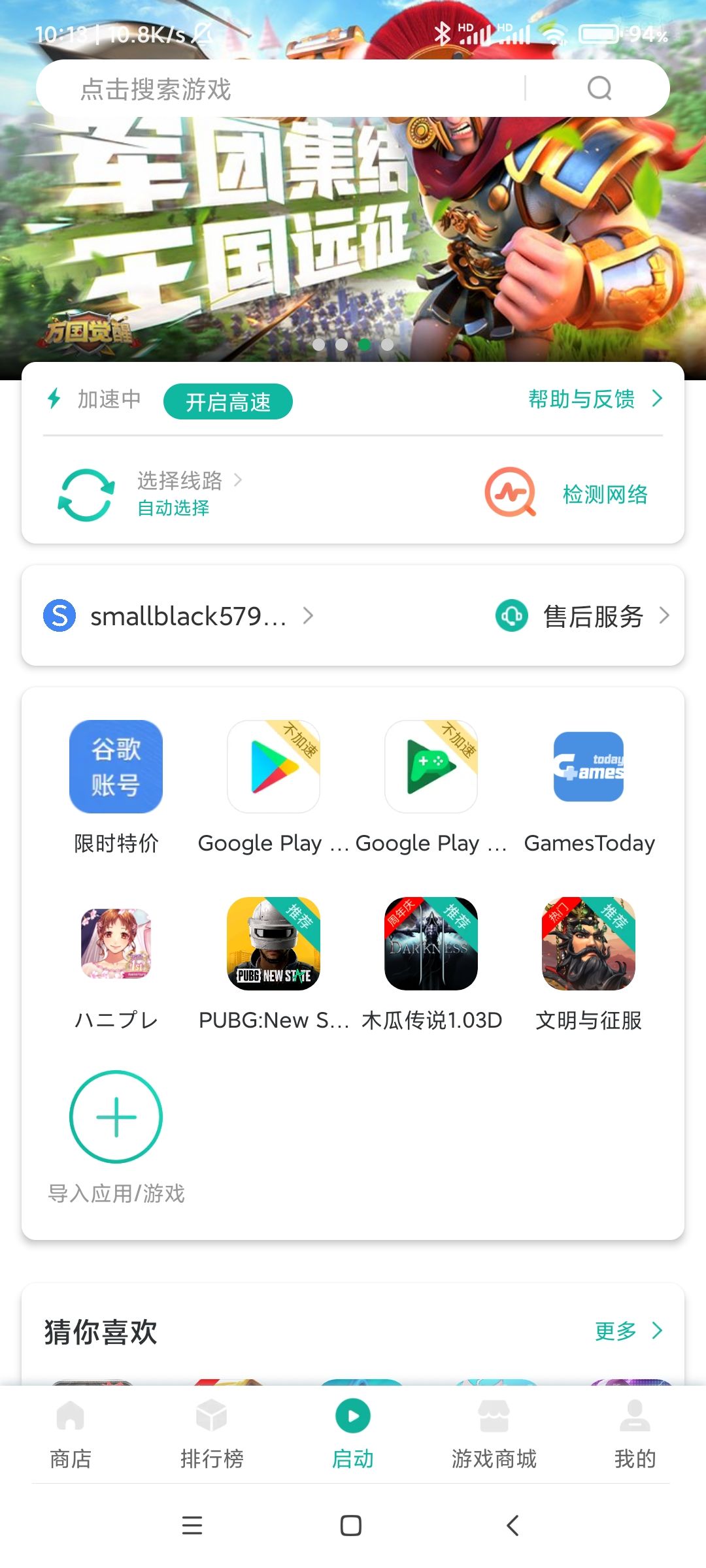The height and width of the screenshot is (1568, 706).
Task: Switch to the 排行榜 tab
Action: click(212, 1434)
